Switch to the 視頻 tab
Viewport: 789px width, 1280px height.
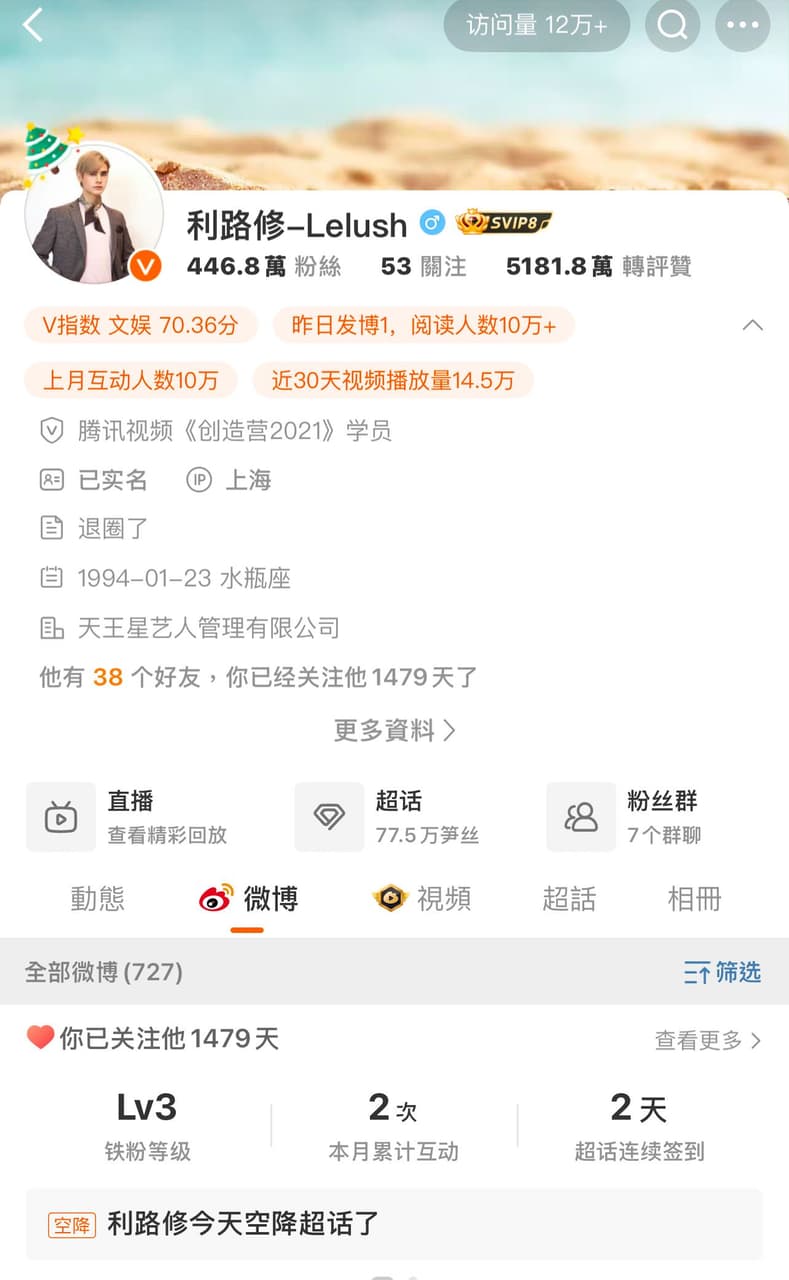tap(421, 898)
